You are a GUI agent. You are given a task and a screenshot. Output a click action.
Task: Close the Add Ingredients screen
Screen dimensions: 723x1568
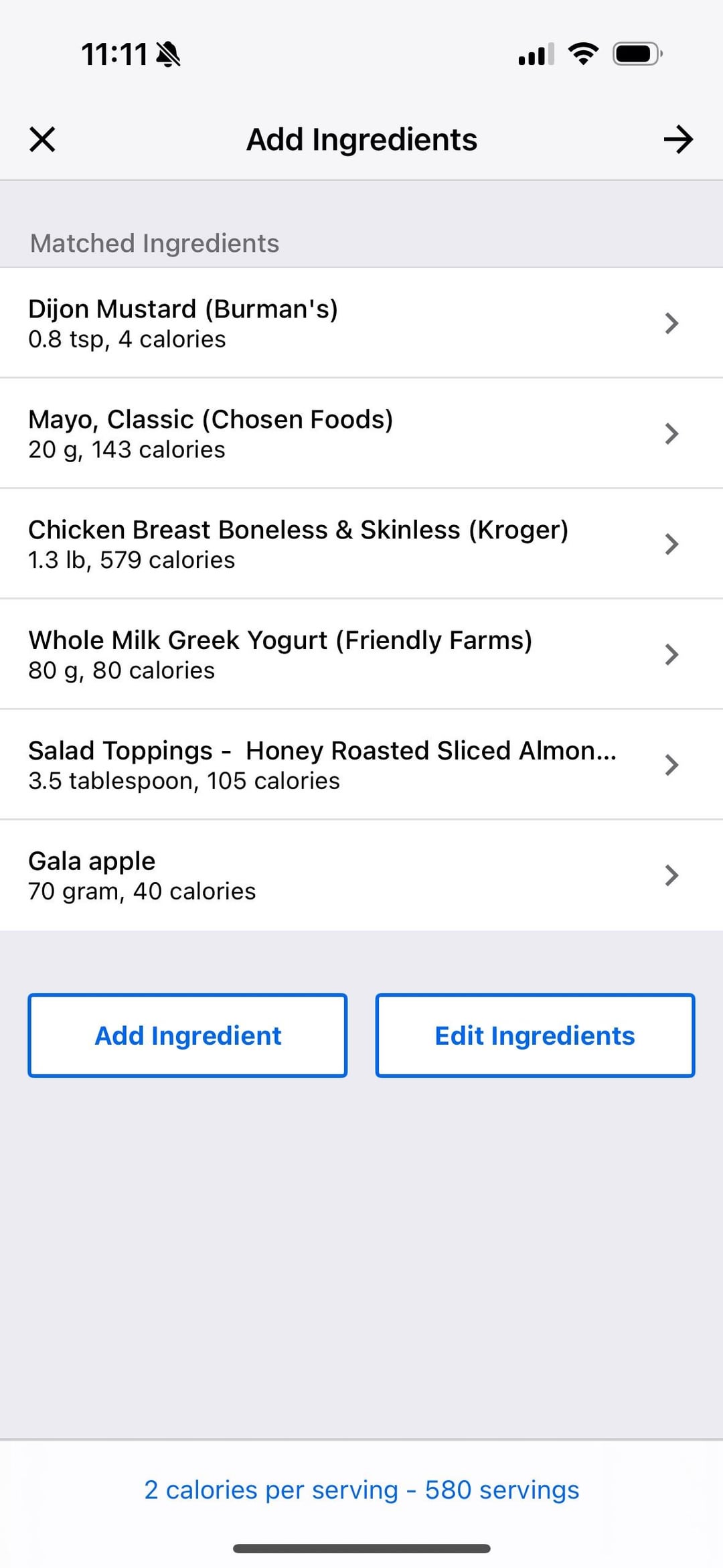click(42, 139)
